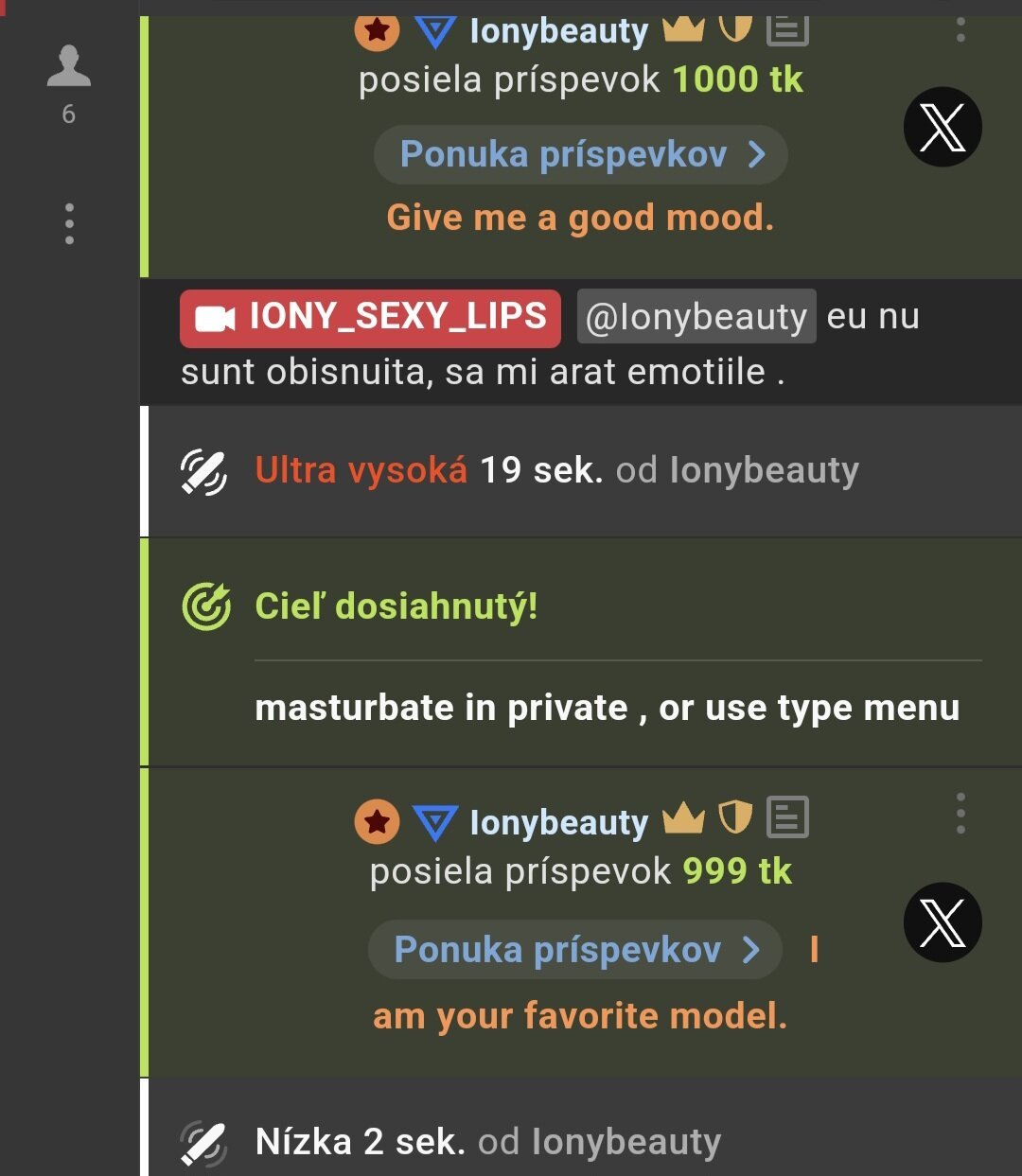Open overflow menu on the 999 tk tip

coord(960,814)
